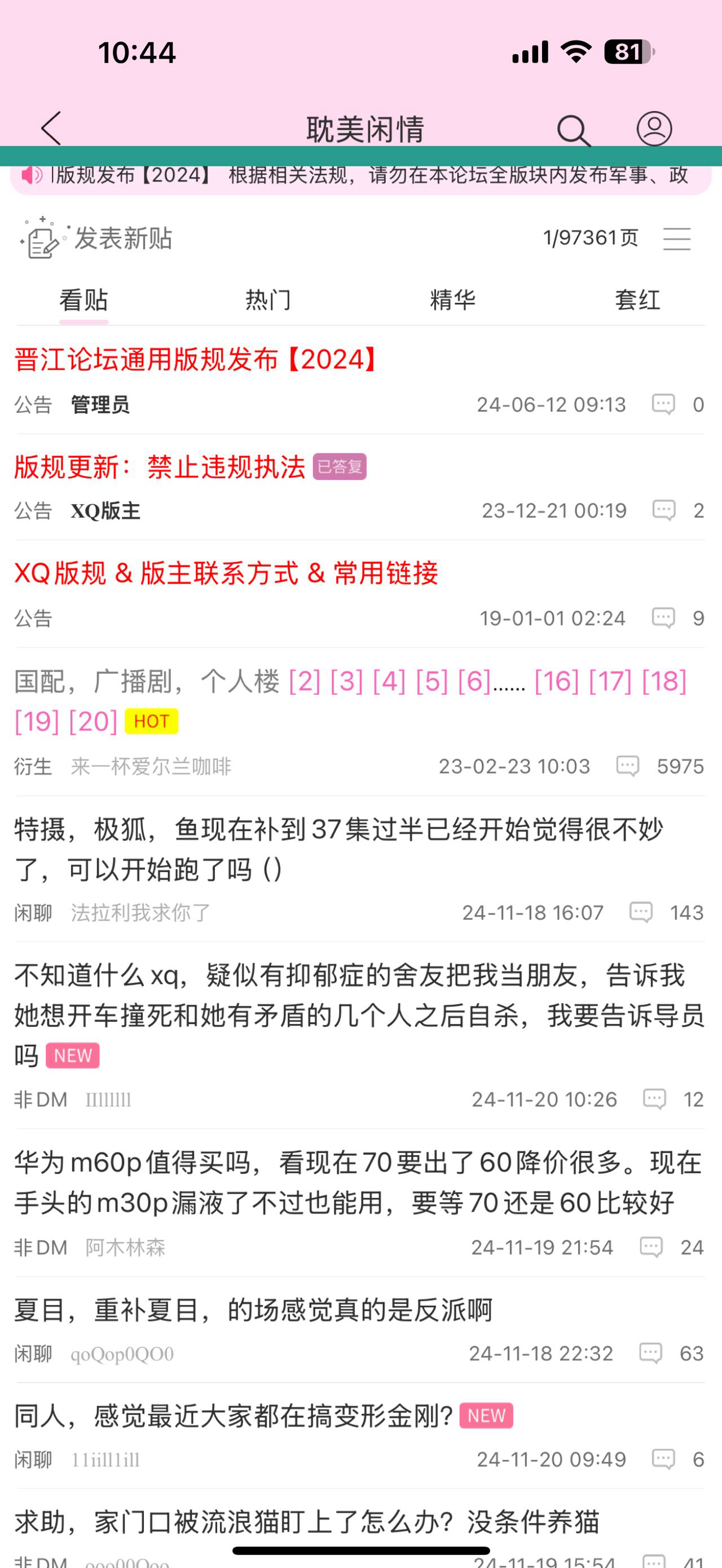Open 晋江论坛通用版规发布【2024】 announcement
The image size is (722, 1568).
(196, 360)
